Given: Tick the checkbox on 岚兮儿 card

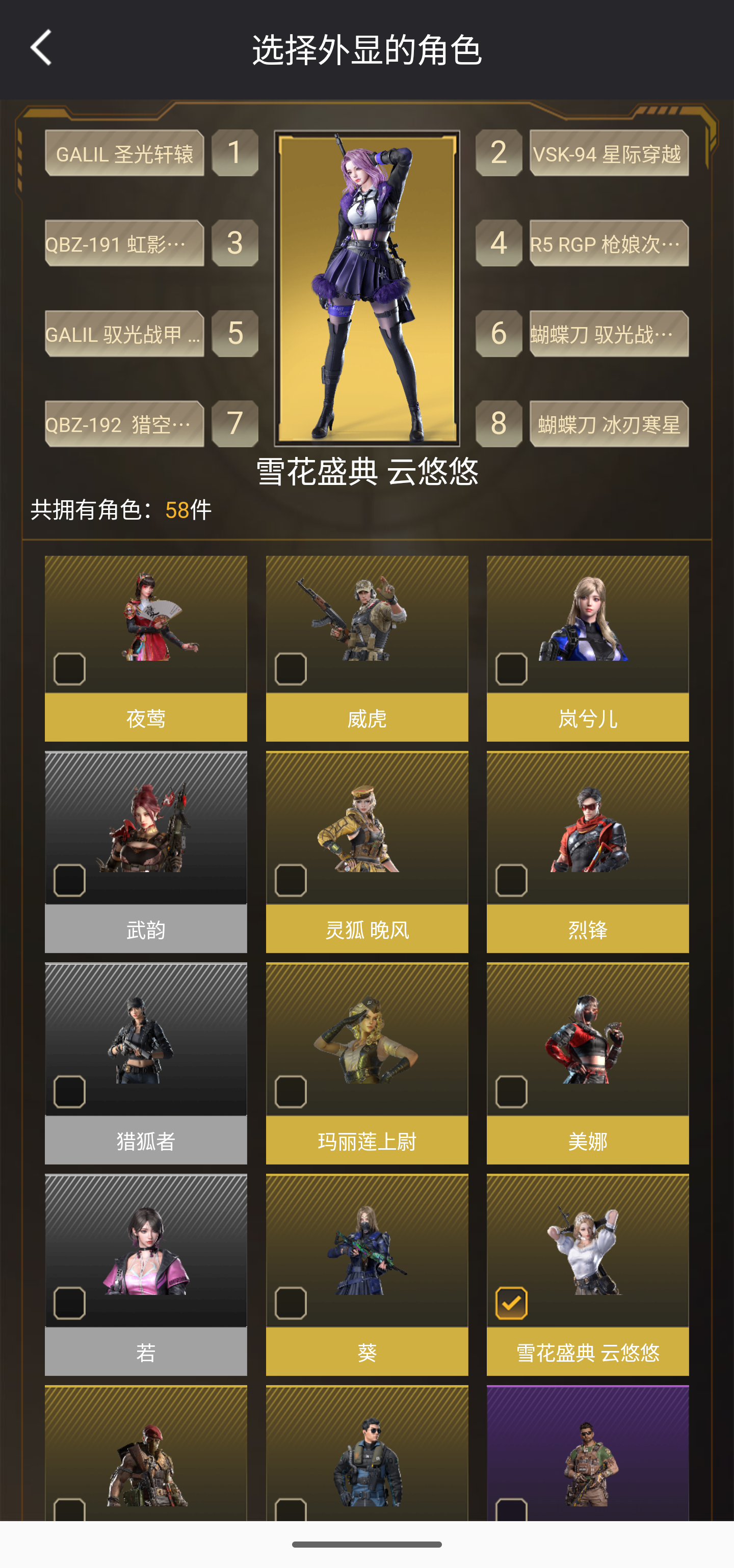Looking at the screenshot, I should [511, 669].
